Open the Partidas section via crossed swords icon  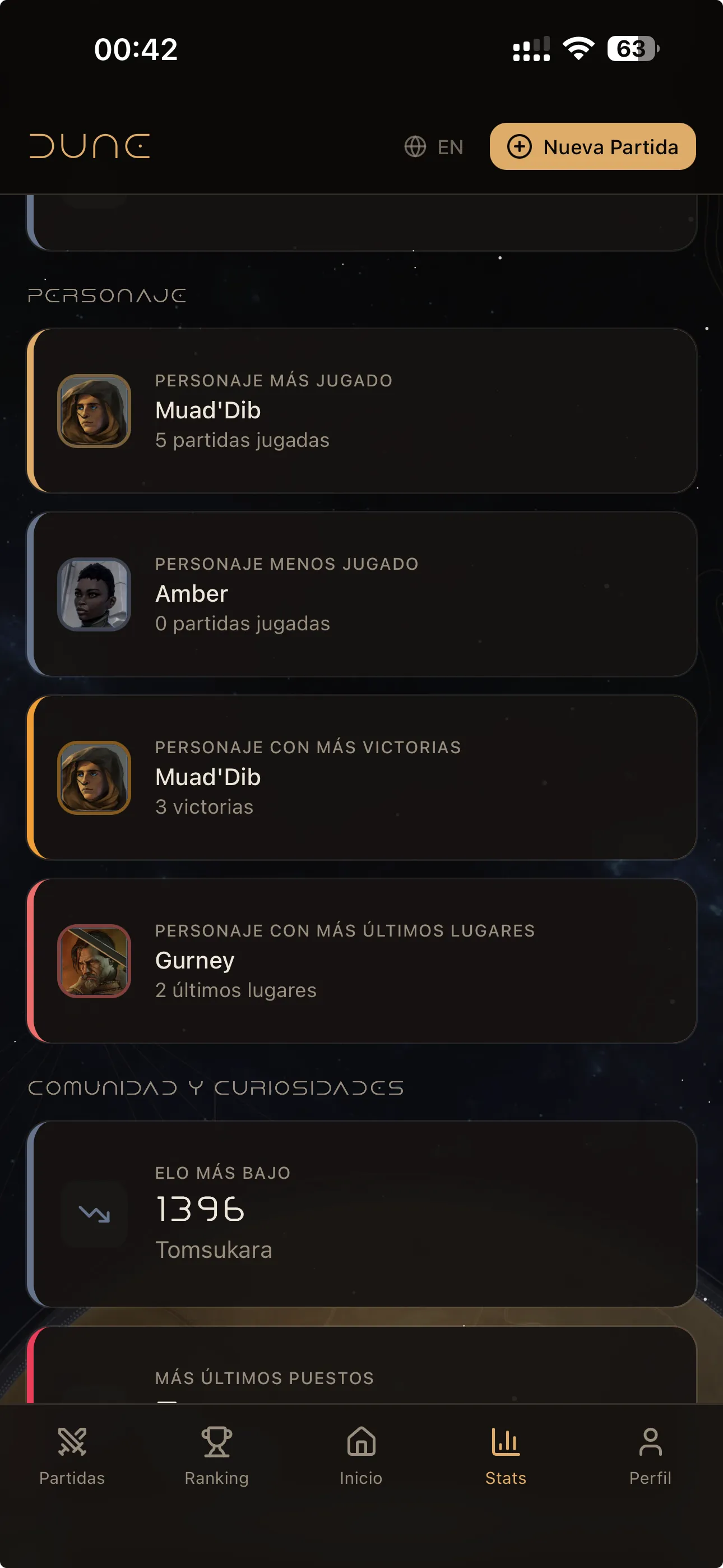click(x=72, y=1458)
